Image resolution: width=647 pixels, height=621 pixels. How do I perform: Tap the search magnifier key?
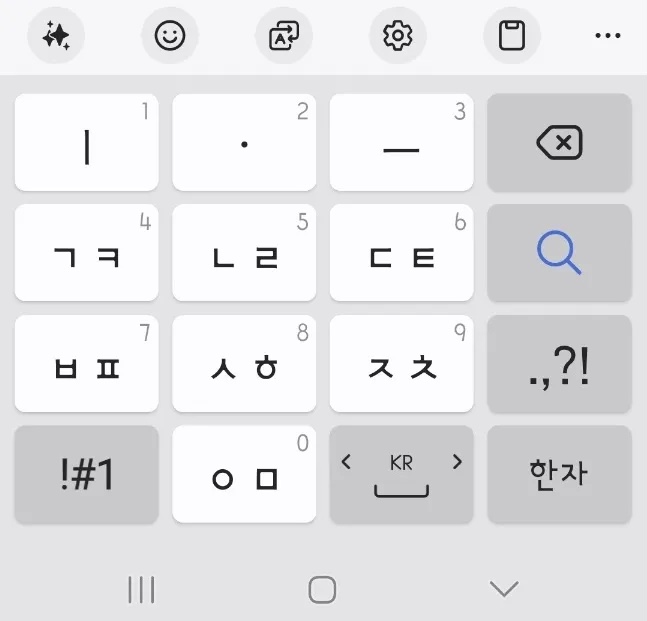point(559,254)
